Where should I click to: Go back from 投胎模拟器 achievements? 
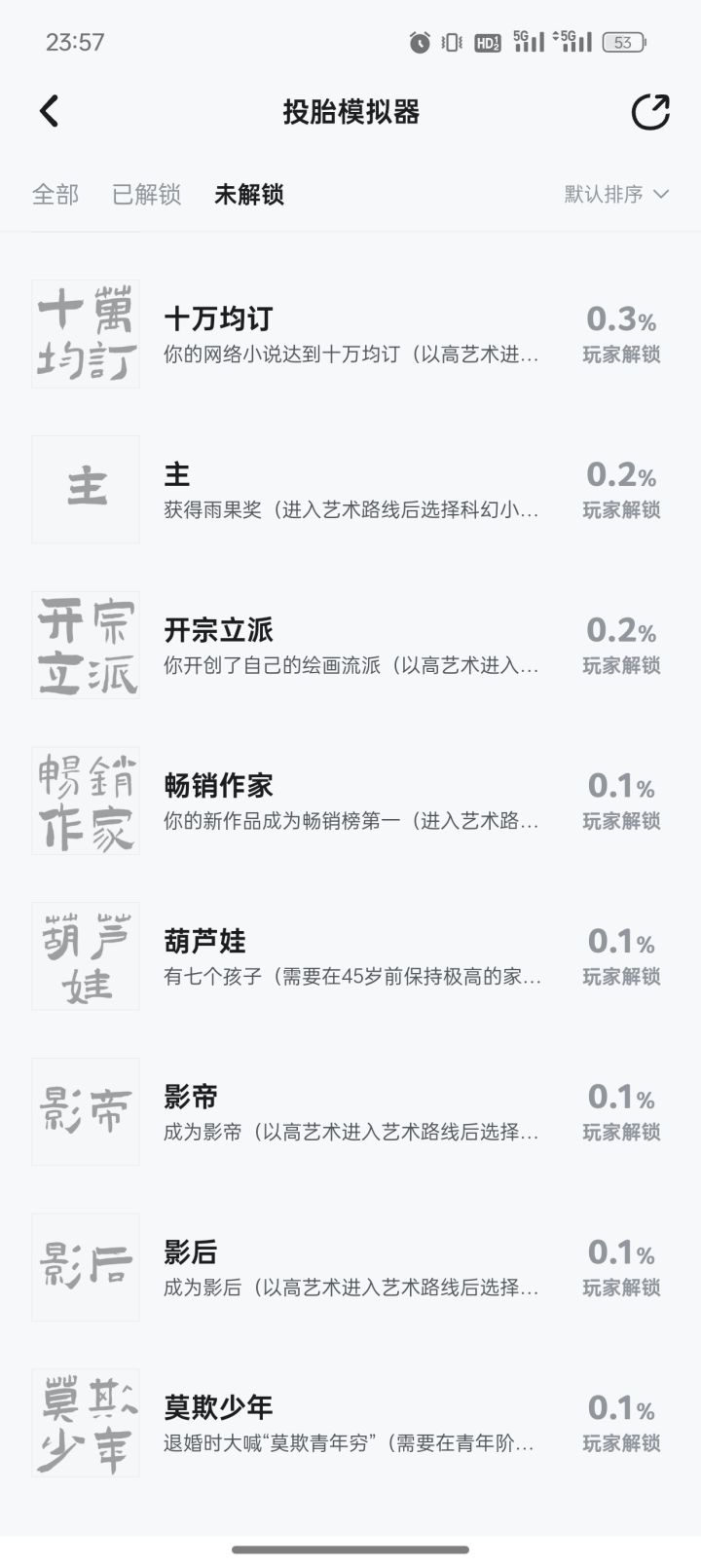[x=50, y=112]
